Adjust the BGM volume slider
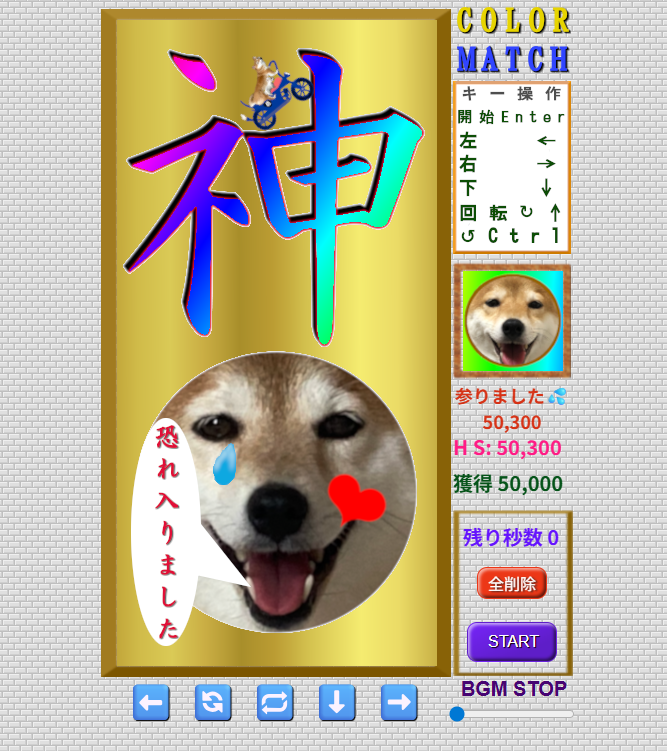The height and width of the screenshot is (751, 667). tap(457, 714)
